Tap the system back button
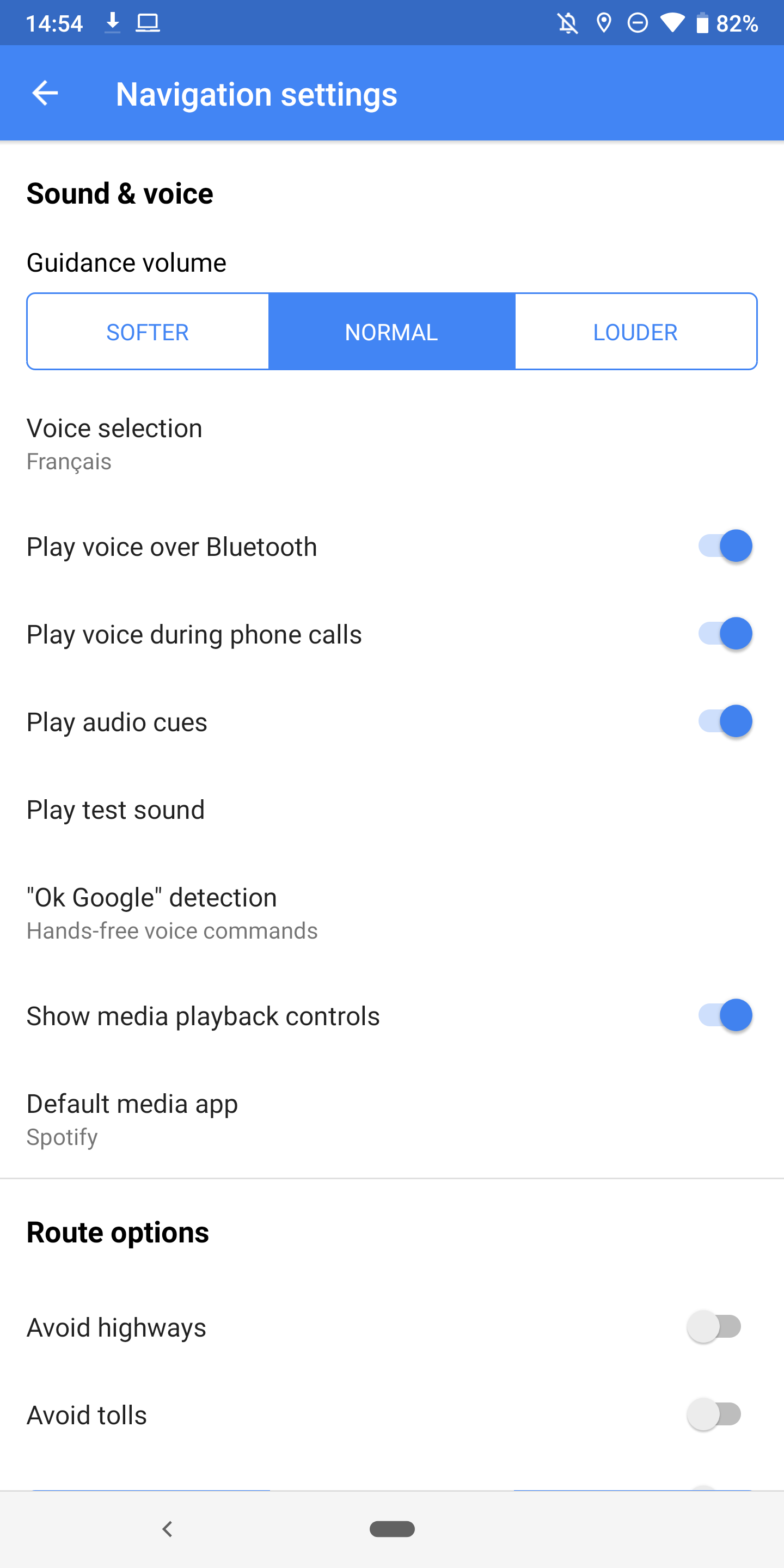 click(x=167, y=1528)
